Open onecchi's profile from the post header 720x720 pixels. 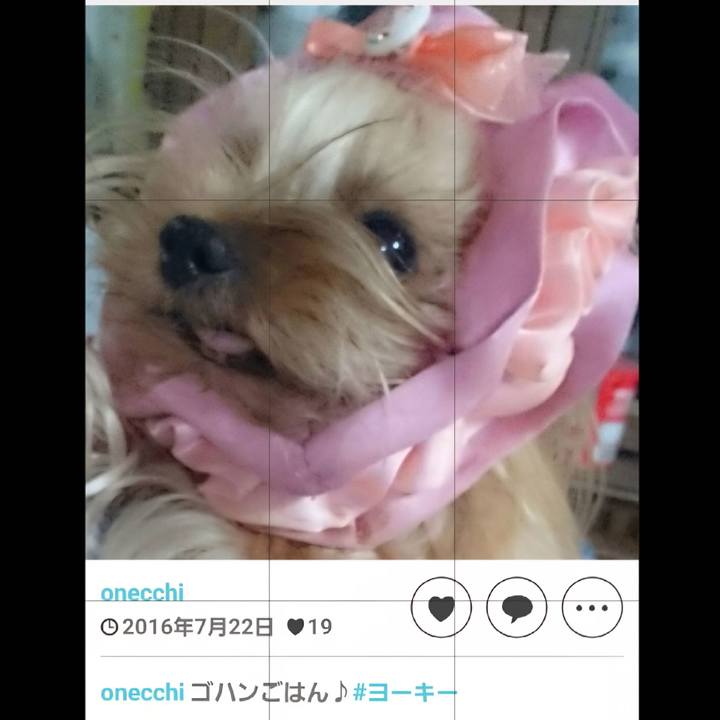click(142, 592)
